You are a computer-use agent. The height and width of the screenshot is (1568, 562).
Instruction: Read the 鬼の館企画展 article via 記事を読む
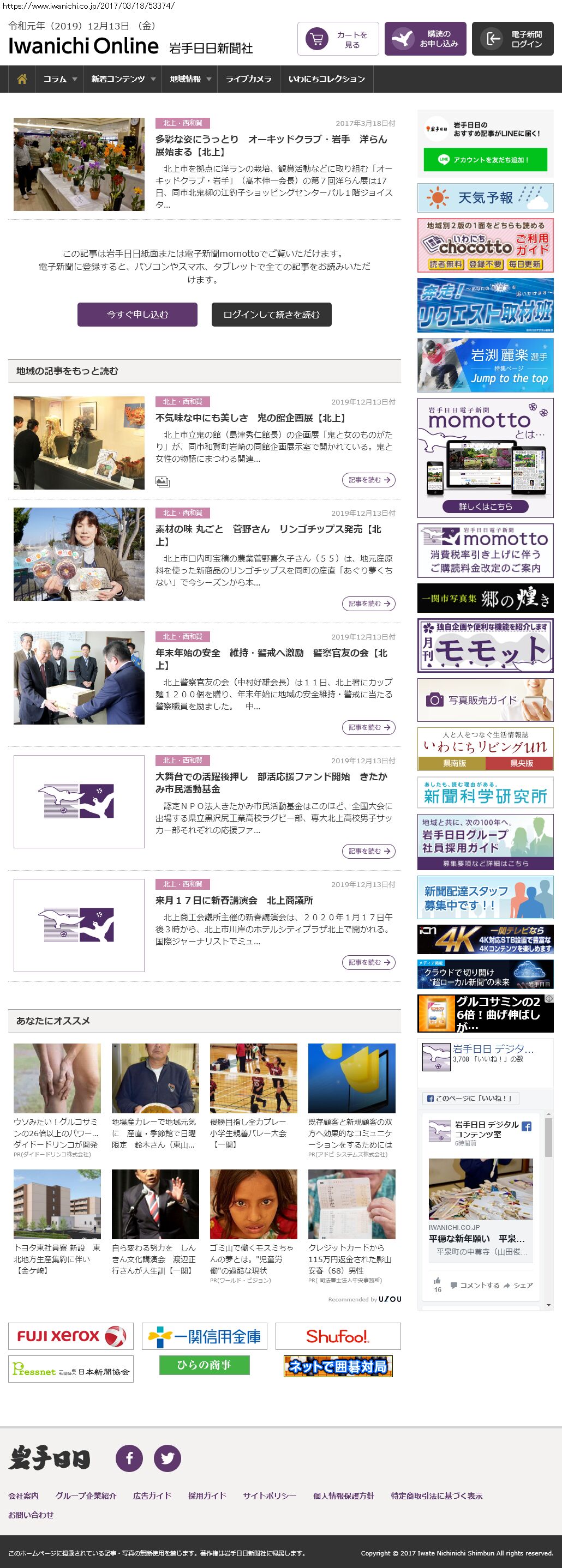pyautogui.click(x=368, y=480)
